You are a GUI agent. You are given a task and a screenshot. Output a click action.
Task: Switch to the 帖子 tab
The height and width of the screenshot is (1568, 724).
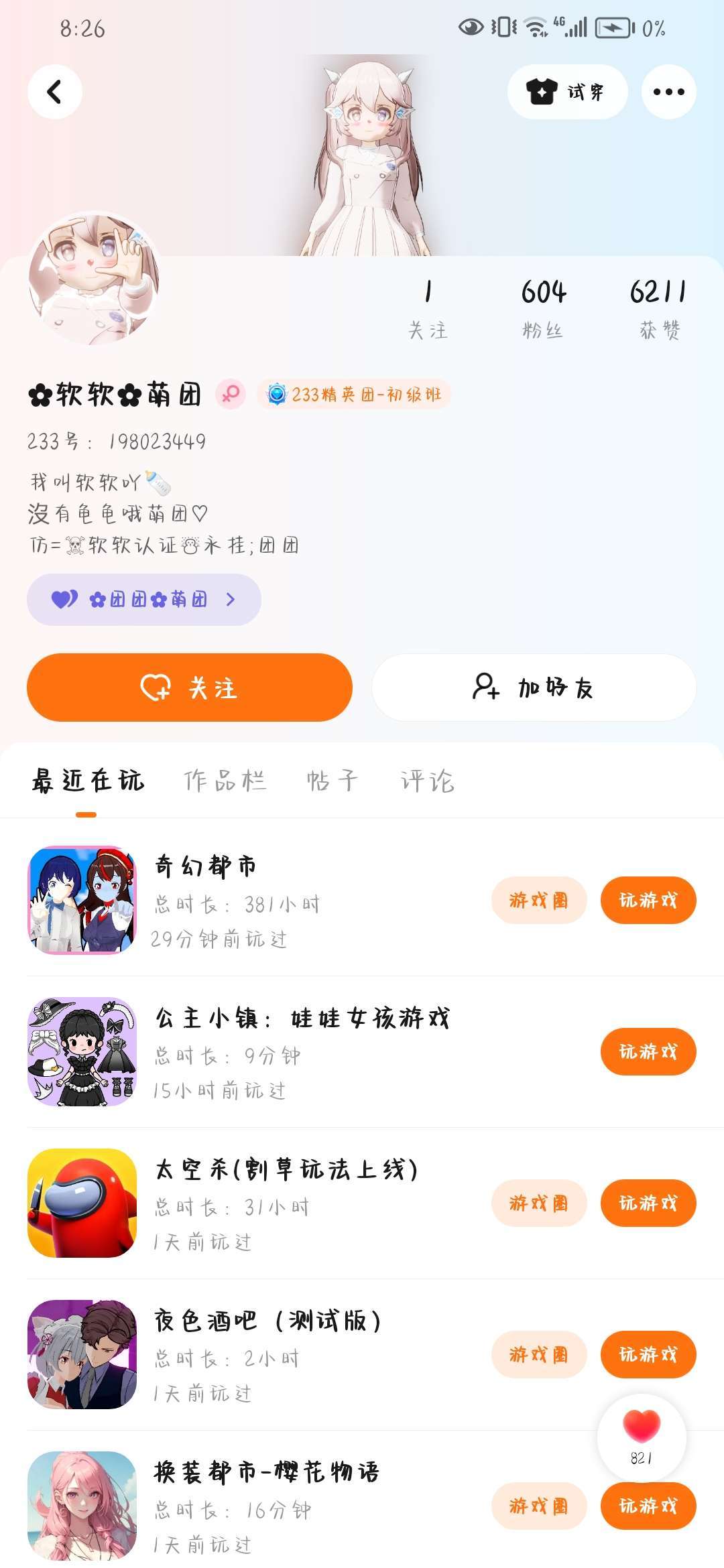coord(333,781)
